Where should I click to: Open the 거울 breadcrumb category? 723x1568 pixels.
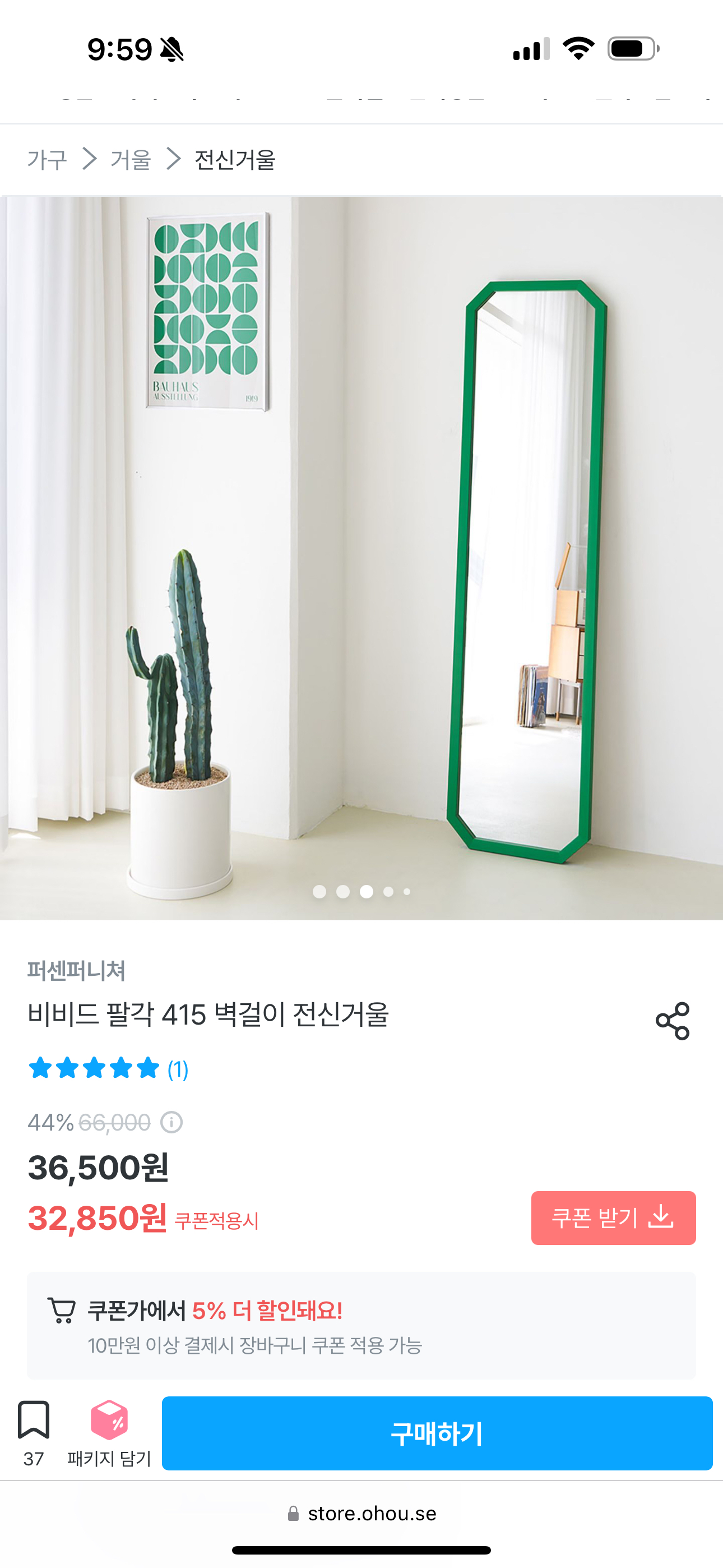click(x=131, y=159)
